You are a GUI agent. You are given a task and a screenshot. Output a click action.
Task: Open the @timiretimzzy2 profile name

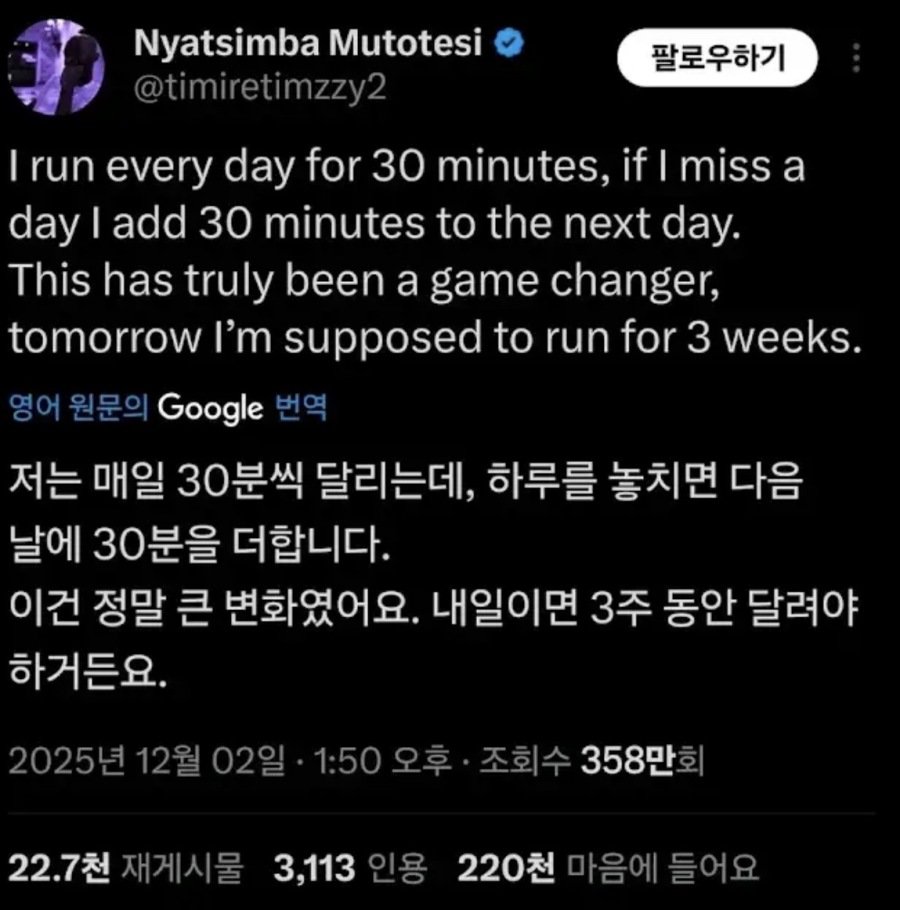[259, 87]
